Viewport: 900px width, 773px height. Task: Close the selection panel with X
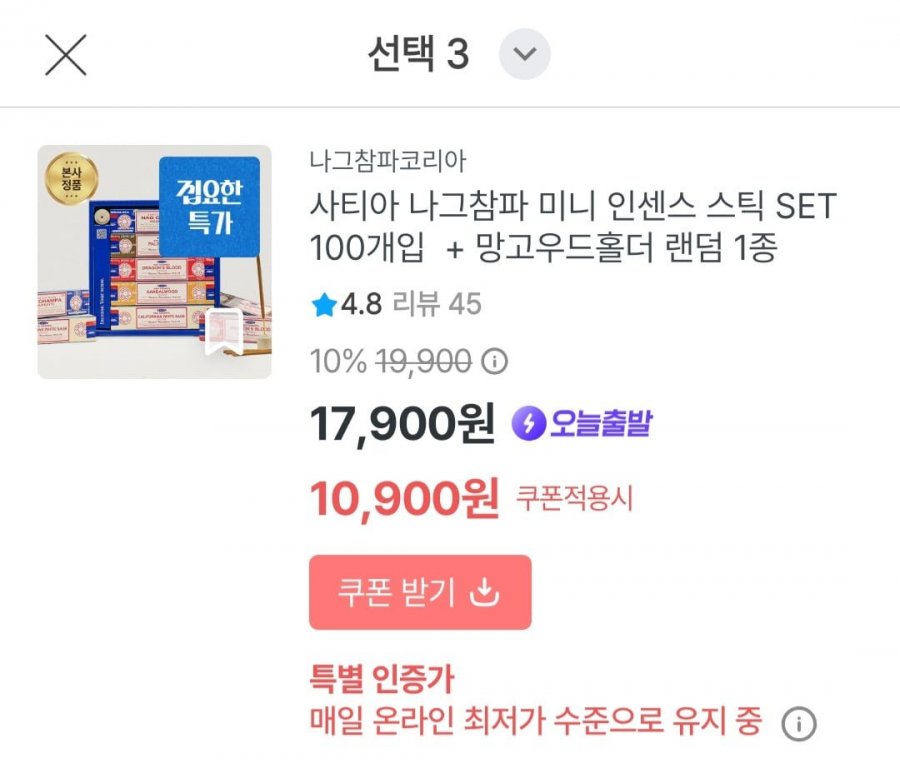(66, 54)
